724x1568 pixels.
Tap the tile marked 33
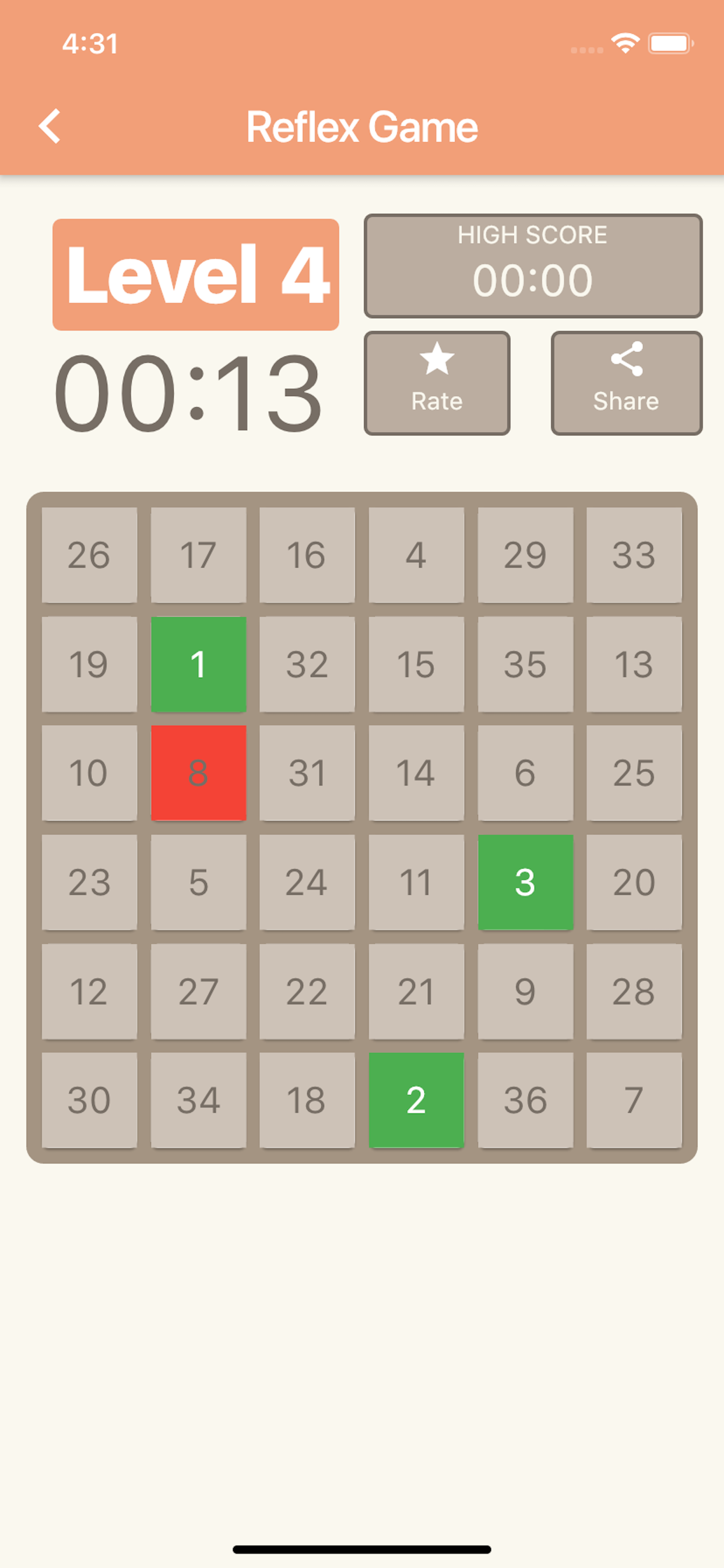click(x=634, y=555)
